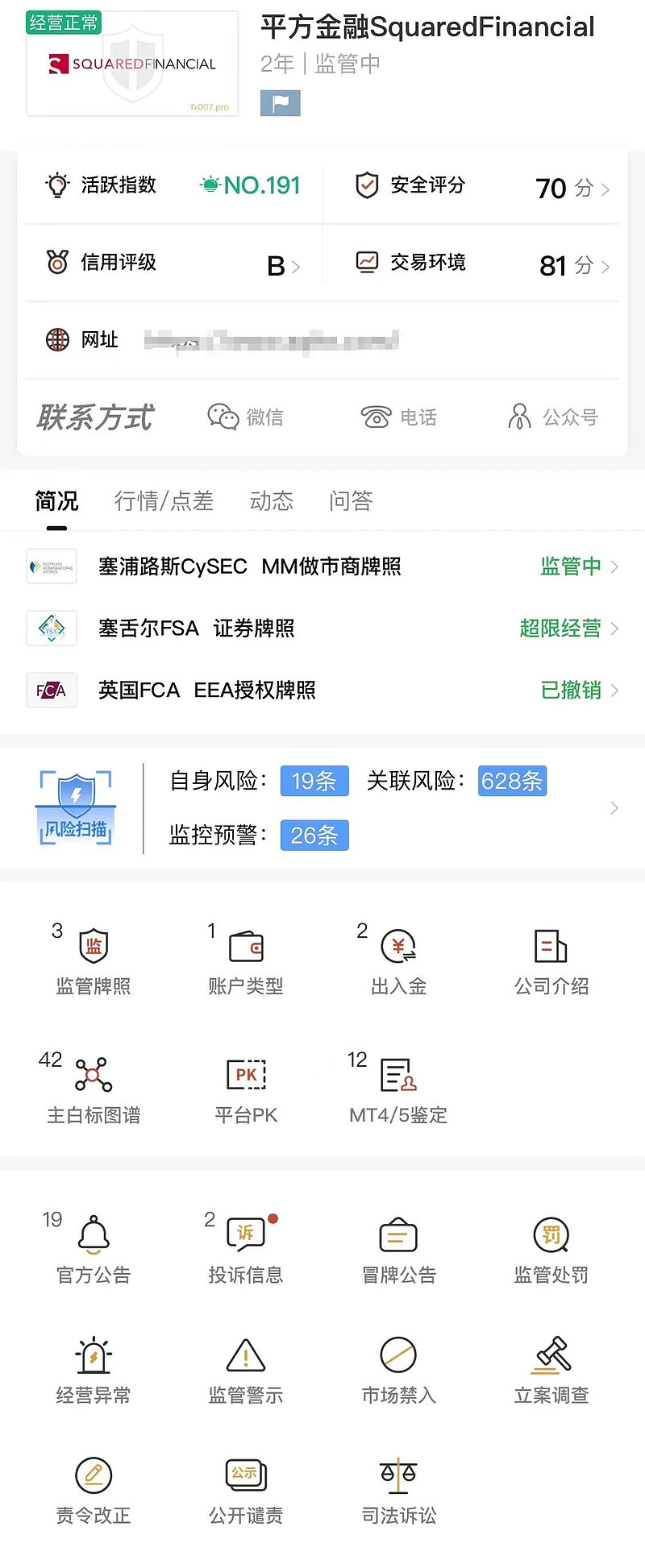Select the 问答 tab

[351, 501]
